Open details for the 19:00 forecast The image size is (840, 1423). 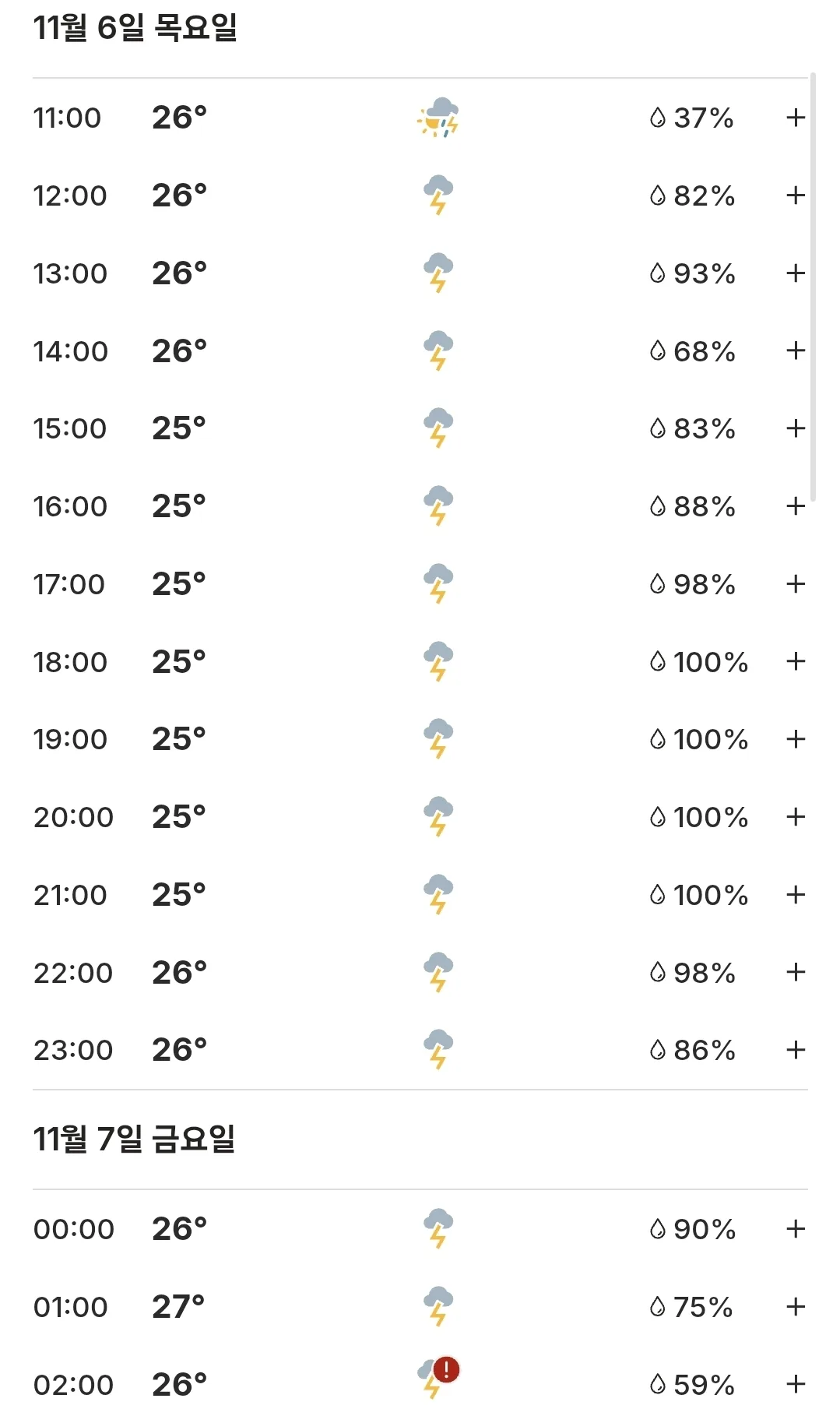coord(795,738)
